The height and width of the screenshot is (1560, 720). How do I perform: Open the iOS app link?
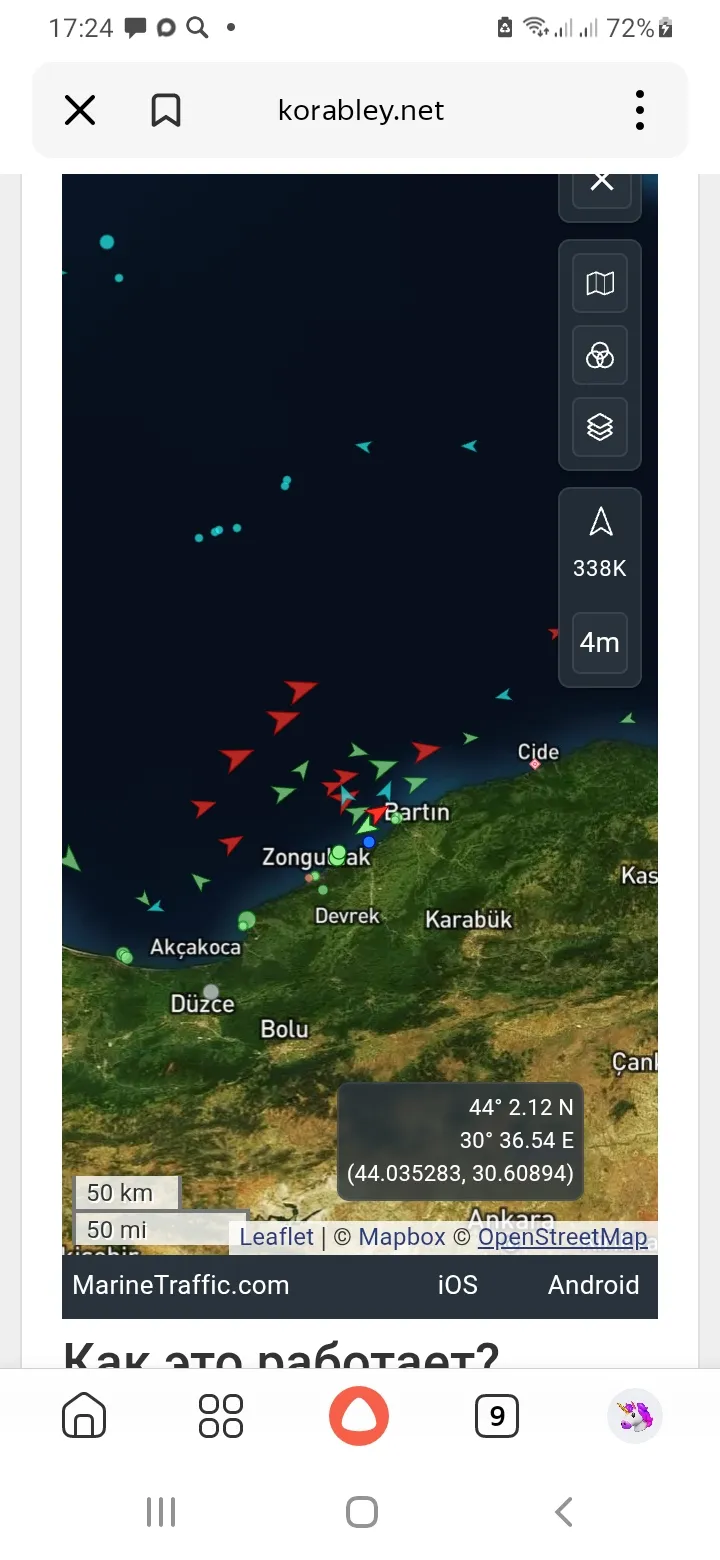[x=458, y=1285]
